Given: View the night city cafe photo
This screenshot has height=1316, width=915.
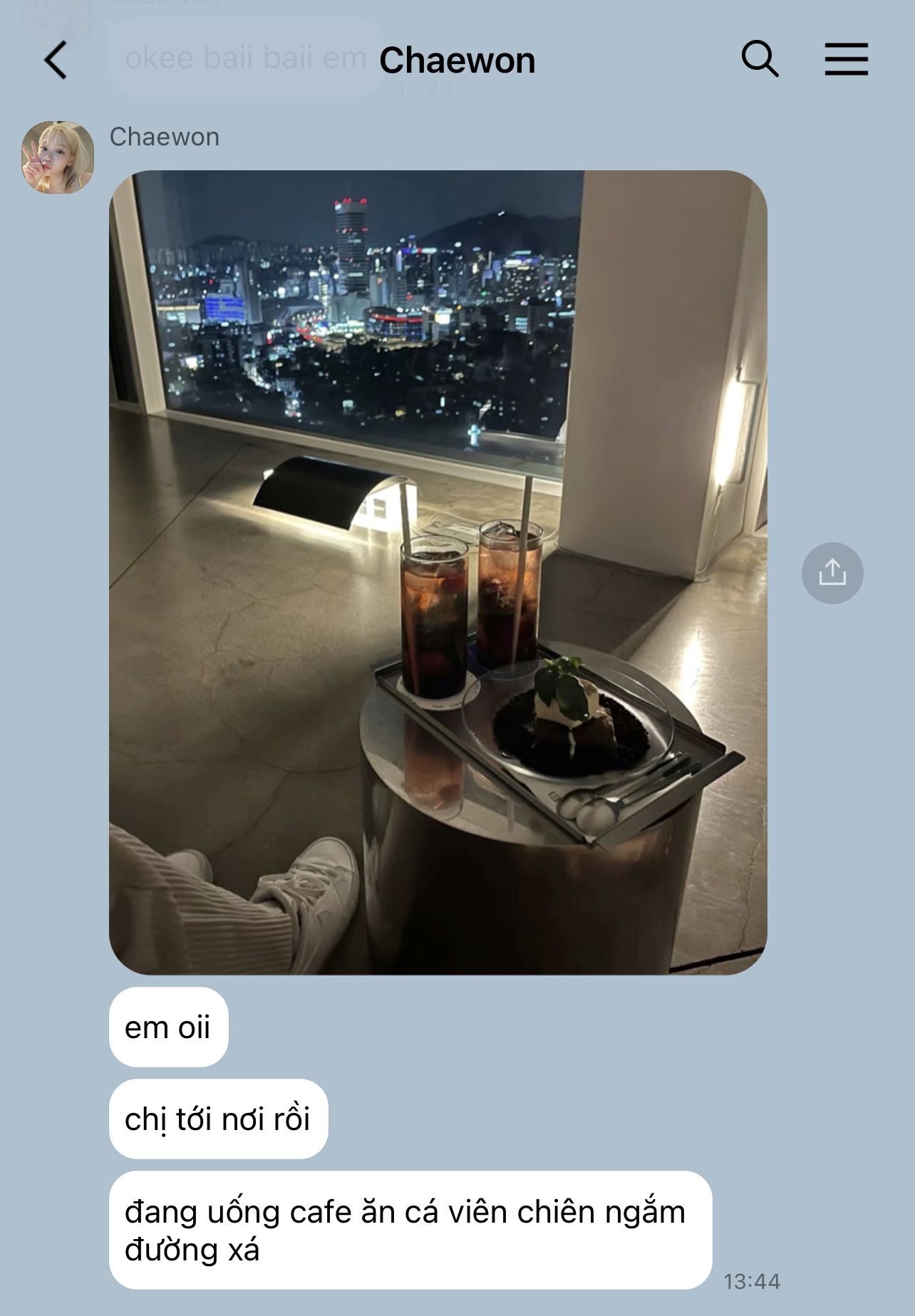Looking at the screenshot, I should [x=438, y=571].
